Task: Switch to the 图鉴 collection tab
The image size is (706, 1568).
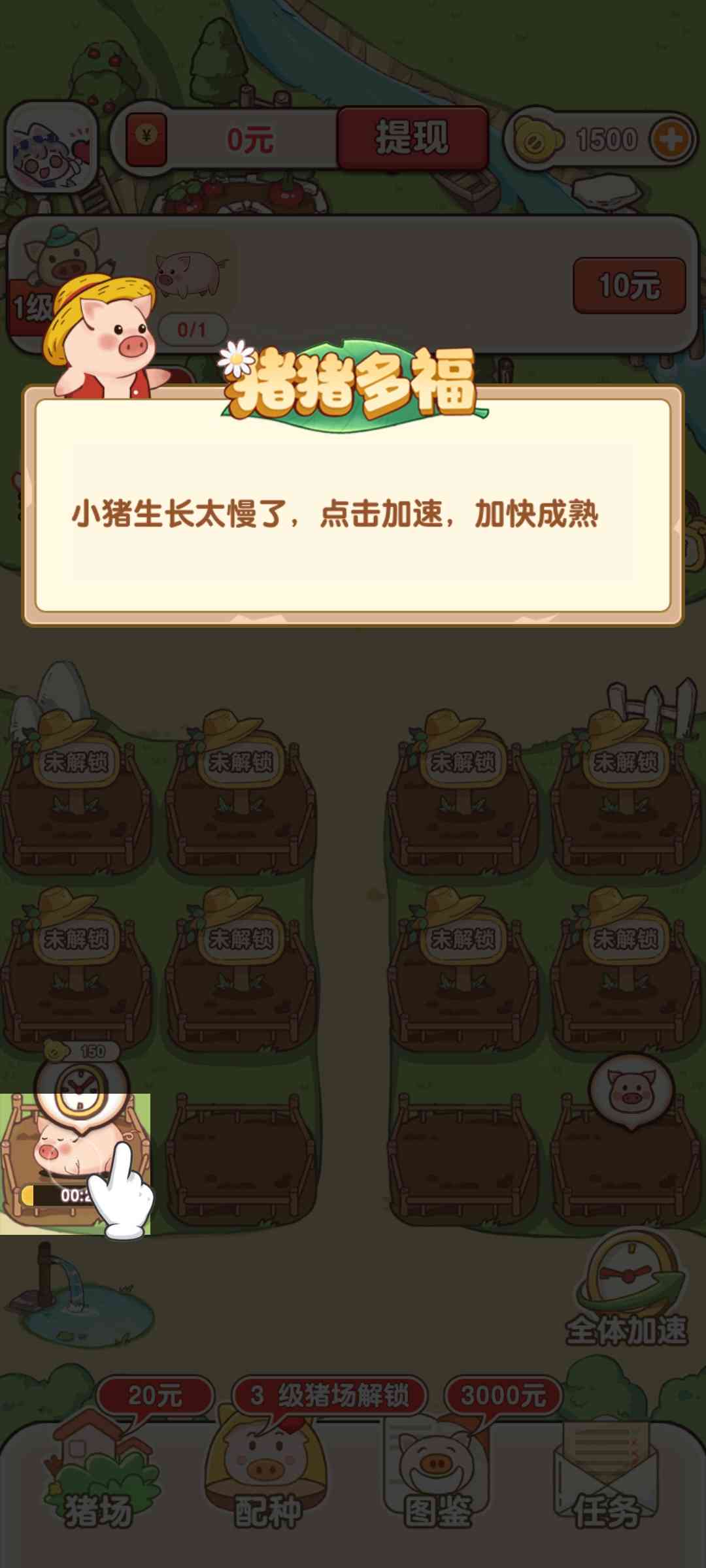Action: pos(437,1477)
